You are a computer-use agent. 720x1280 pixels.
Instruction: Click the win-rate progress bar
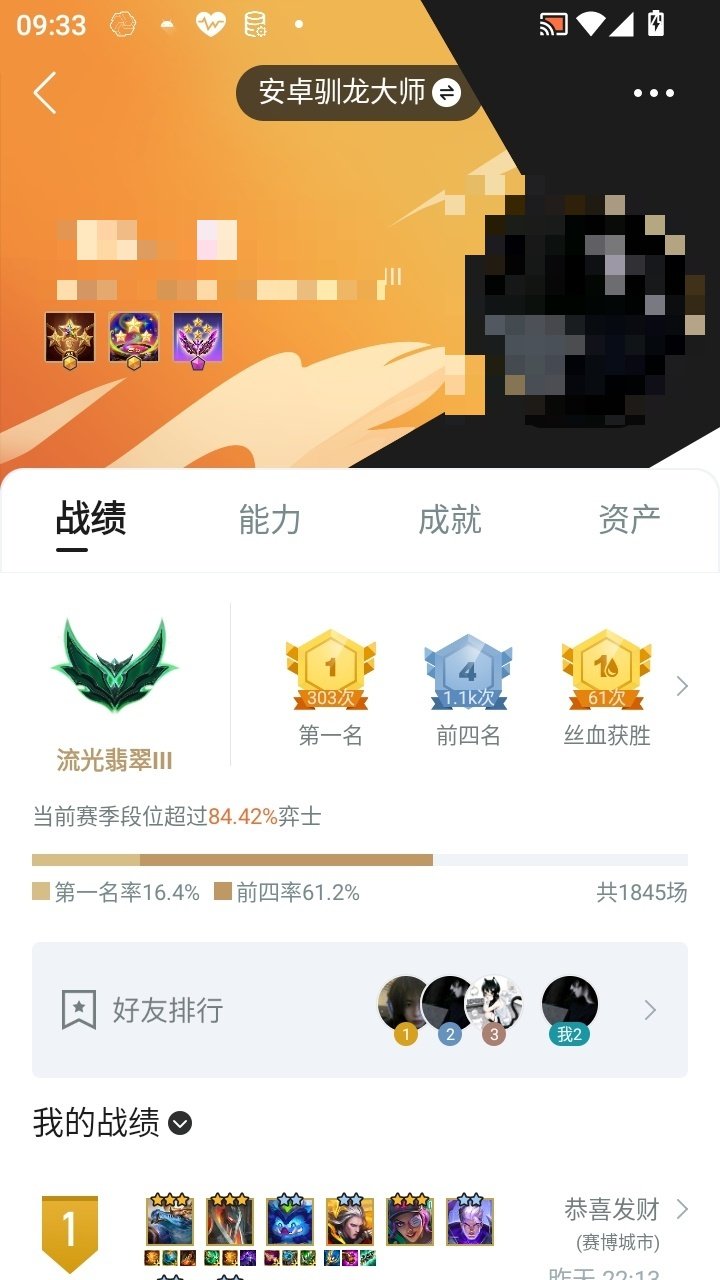coord(360,858)
